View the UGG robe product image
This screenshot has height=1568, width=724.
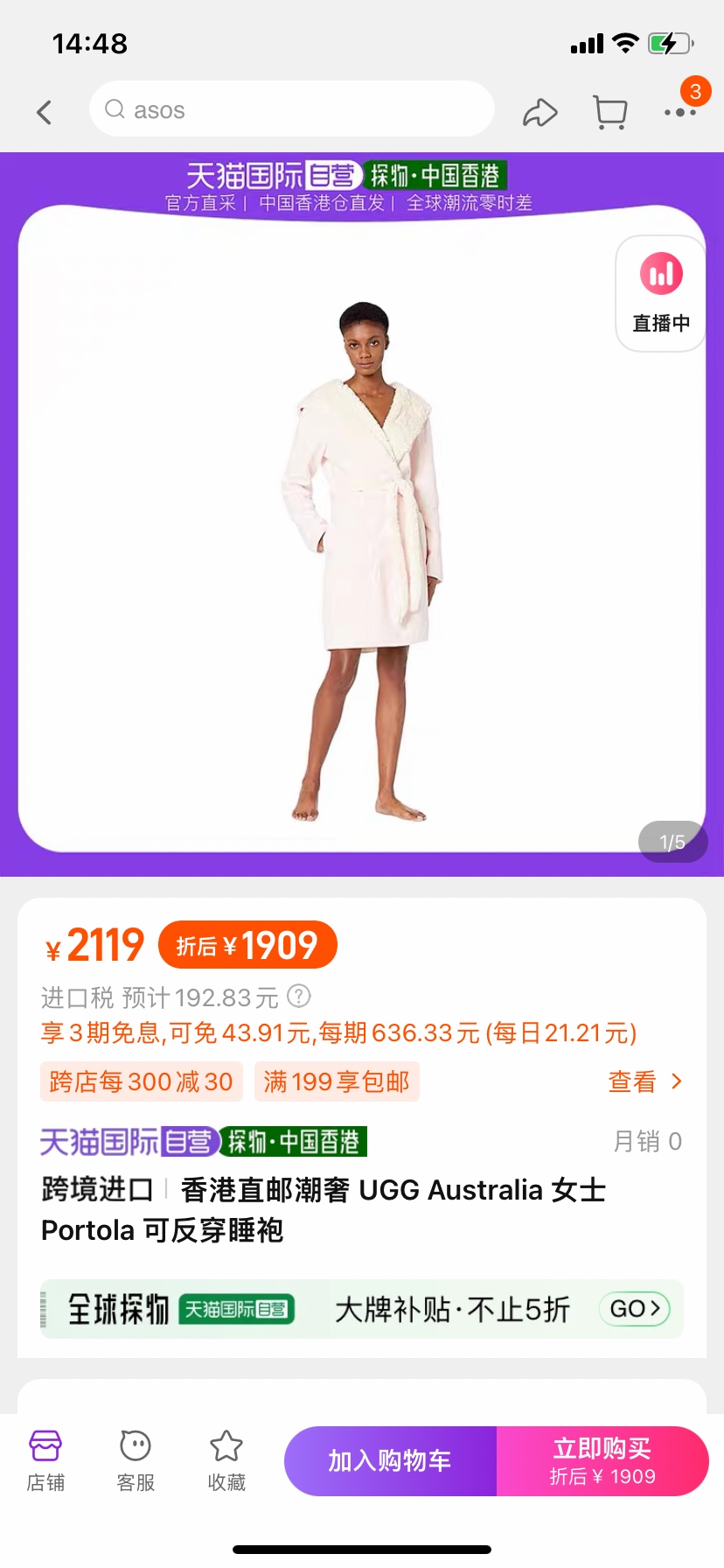pyautogui.click(x=359, y=560)
